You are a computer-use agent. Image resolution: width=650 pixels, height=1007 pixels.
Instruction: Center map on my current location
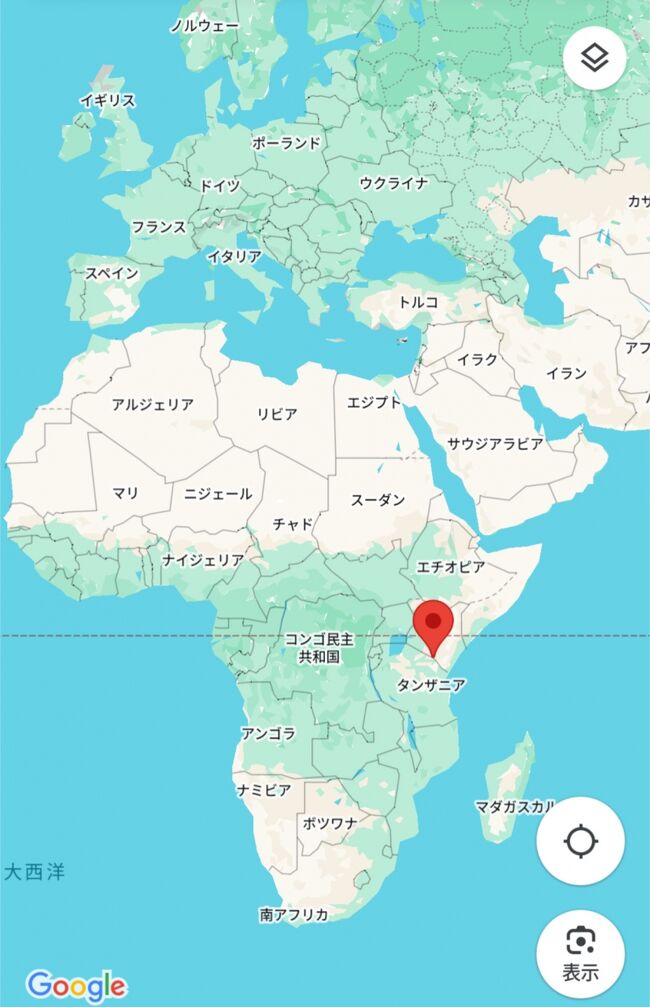point(580,841)
